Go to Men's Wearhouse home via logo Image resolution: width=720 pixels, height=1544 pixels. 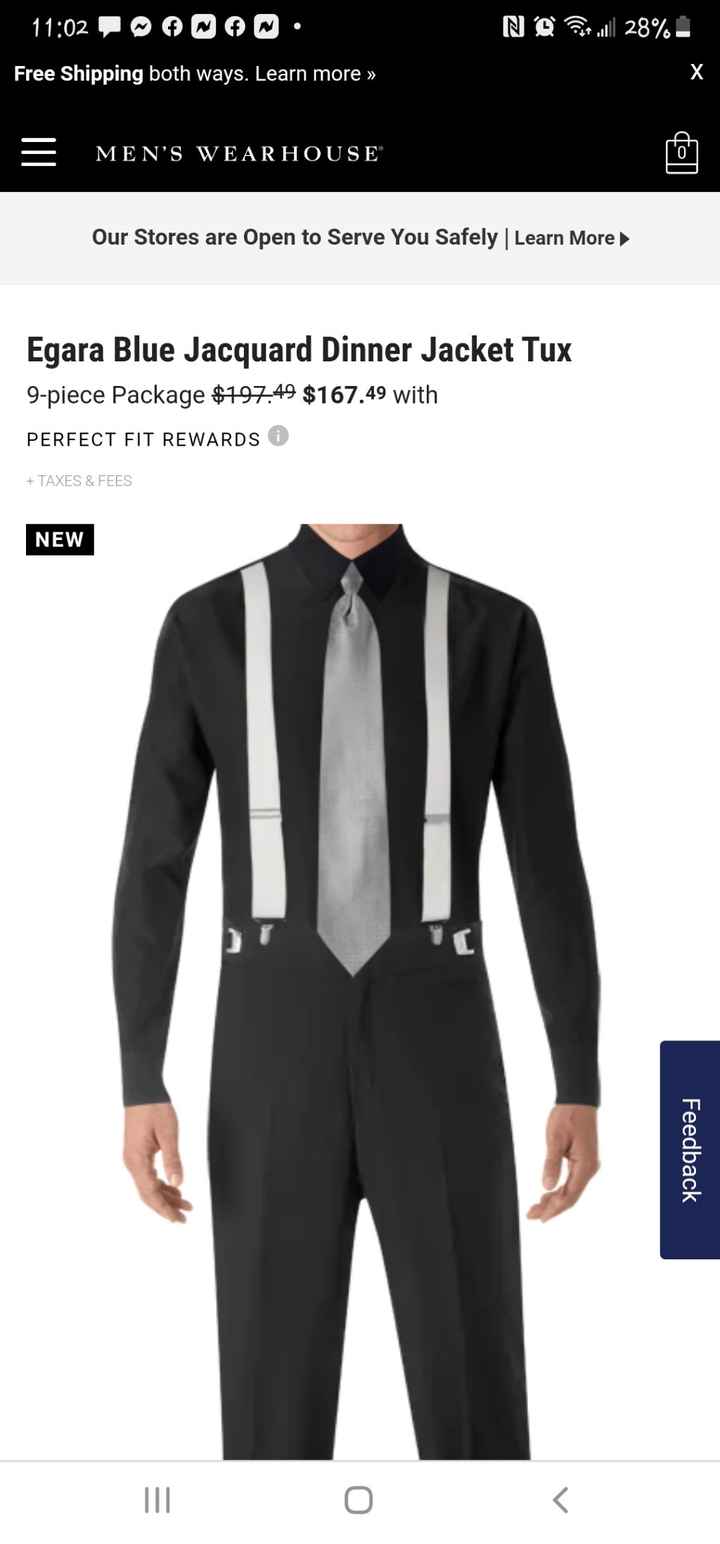click(239, 154)
